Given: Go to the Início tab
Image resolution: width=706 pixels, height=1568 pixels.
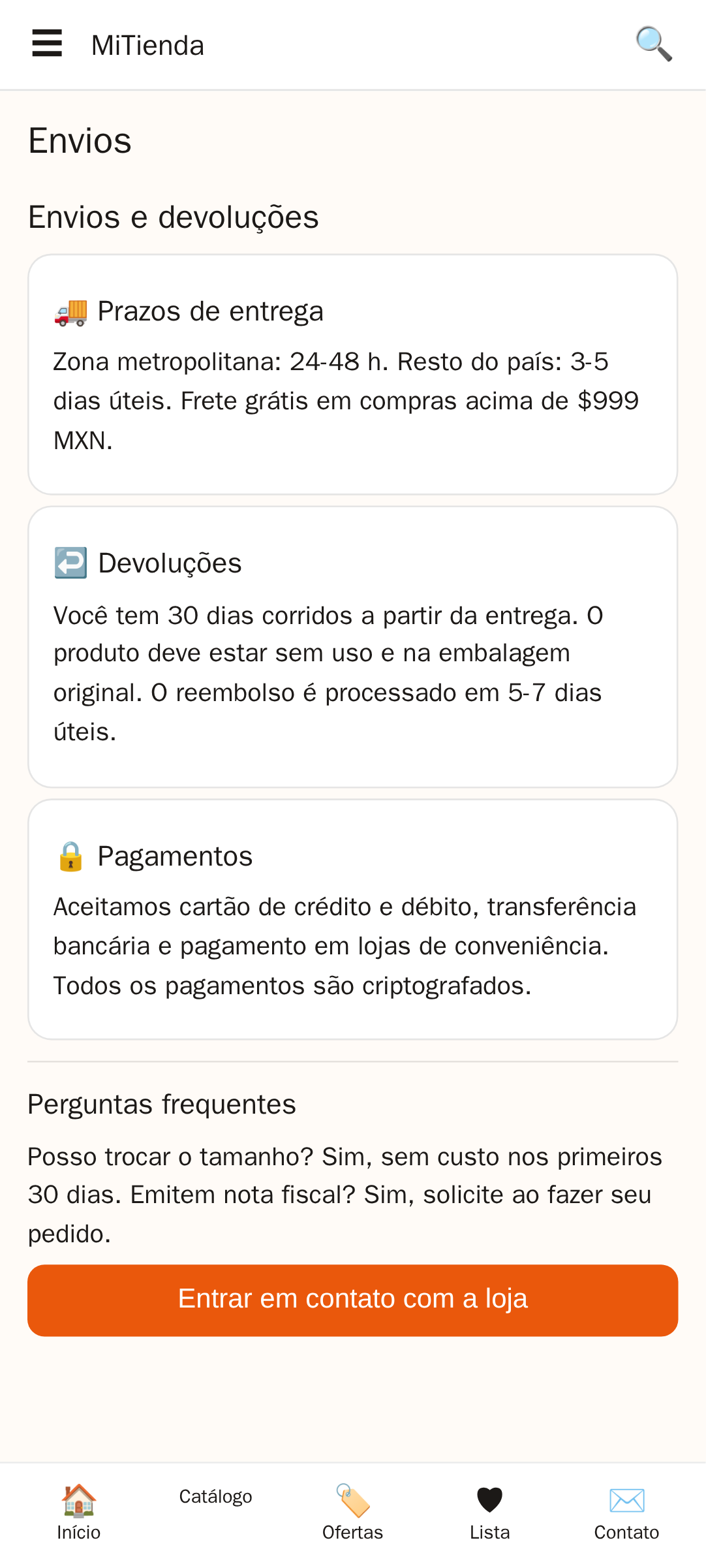Looking at the screenshot, I should (x=78, y=1513).
